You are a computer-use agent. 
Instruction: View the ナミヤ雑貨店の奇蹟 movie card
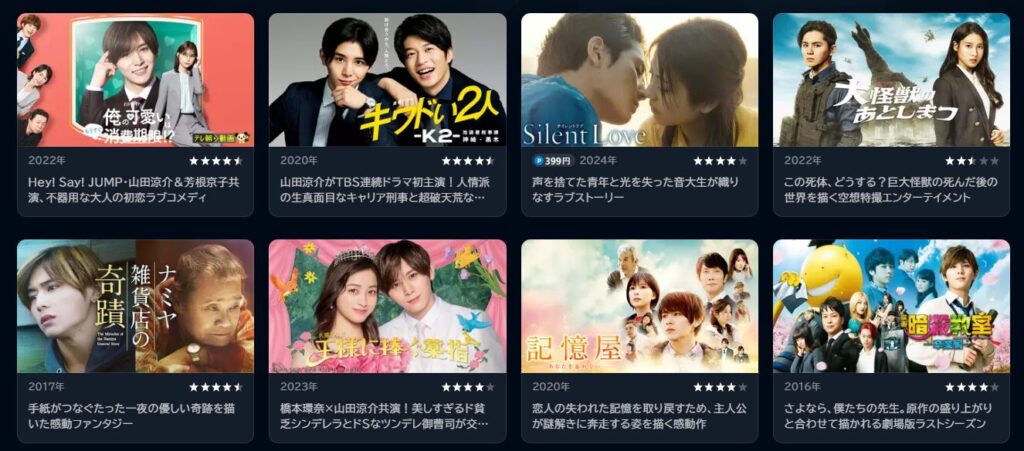pos(135,306)
